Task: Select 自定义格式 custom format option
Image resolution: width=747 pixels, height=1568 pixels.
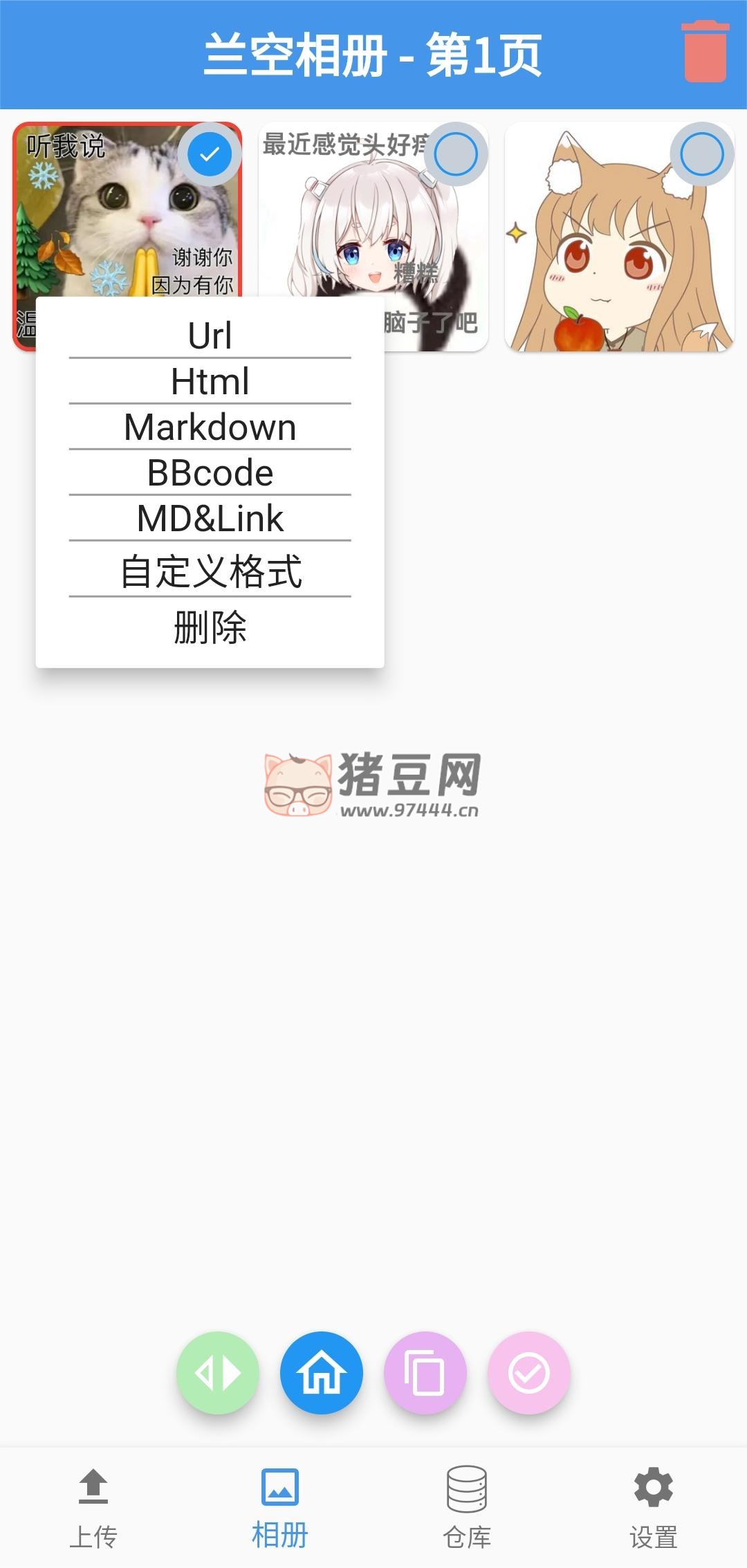Action: 210,572
